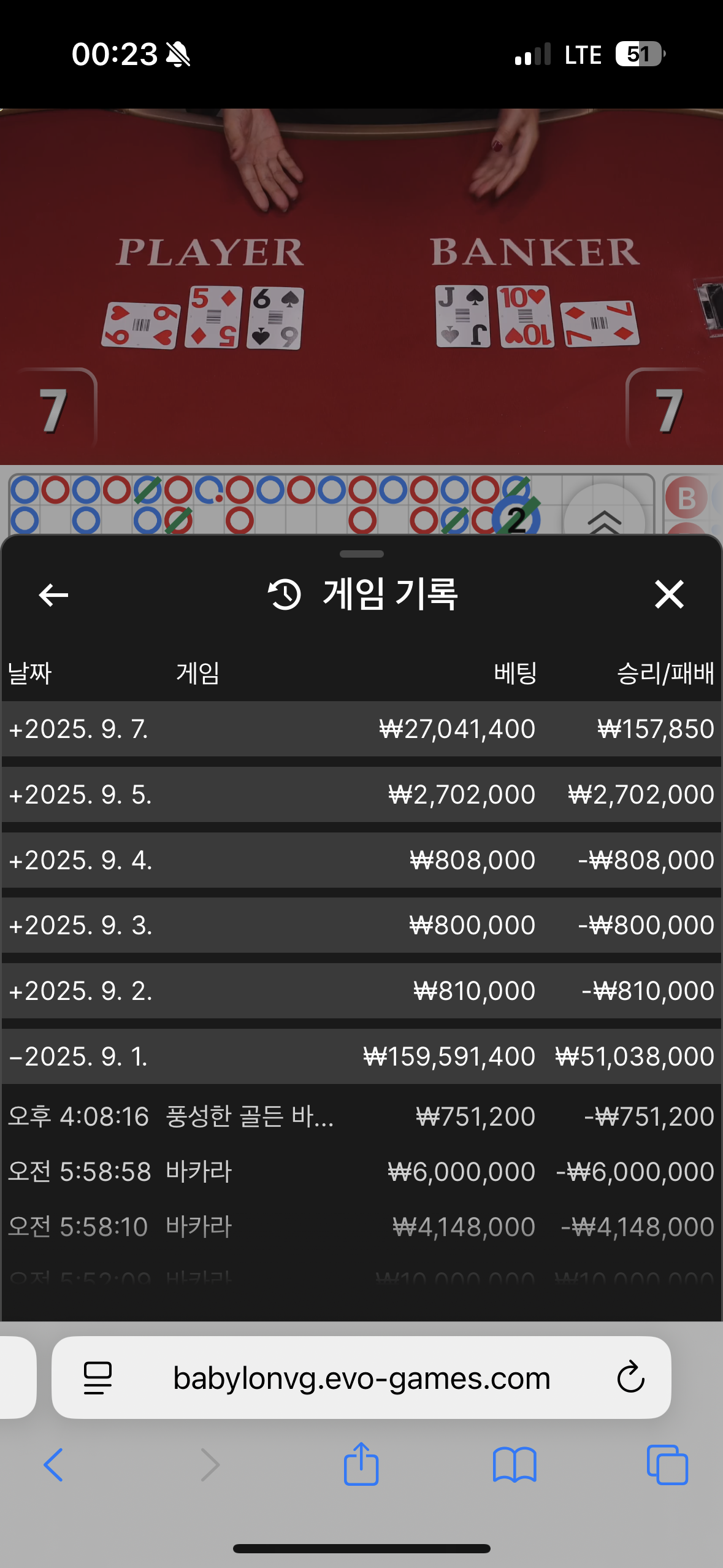Image resolution: width=723 pixels, height=1568 pixels.
Task: Collapse the 2025. 9. 1. history row
Action: click(78, 1056)
